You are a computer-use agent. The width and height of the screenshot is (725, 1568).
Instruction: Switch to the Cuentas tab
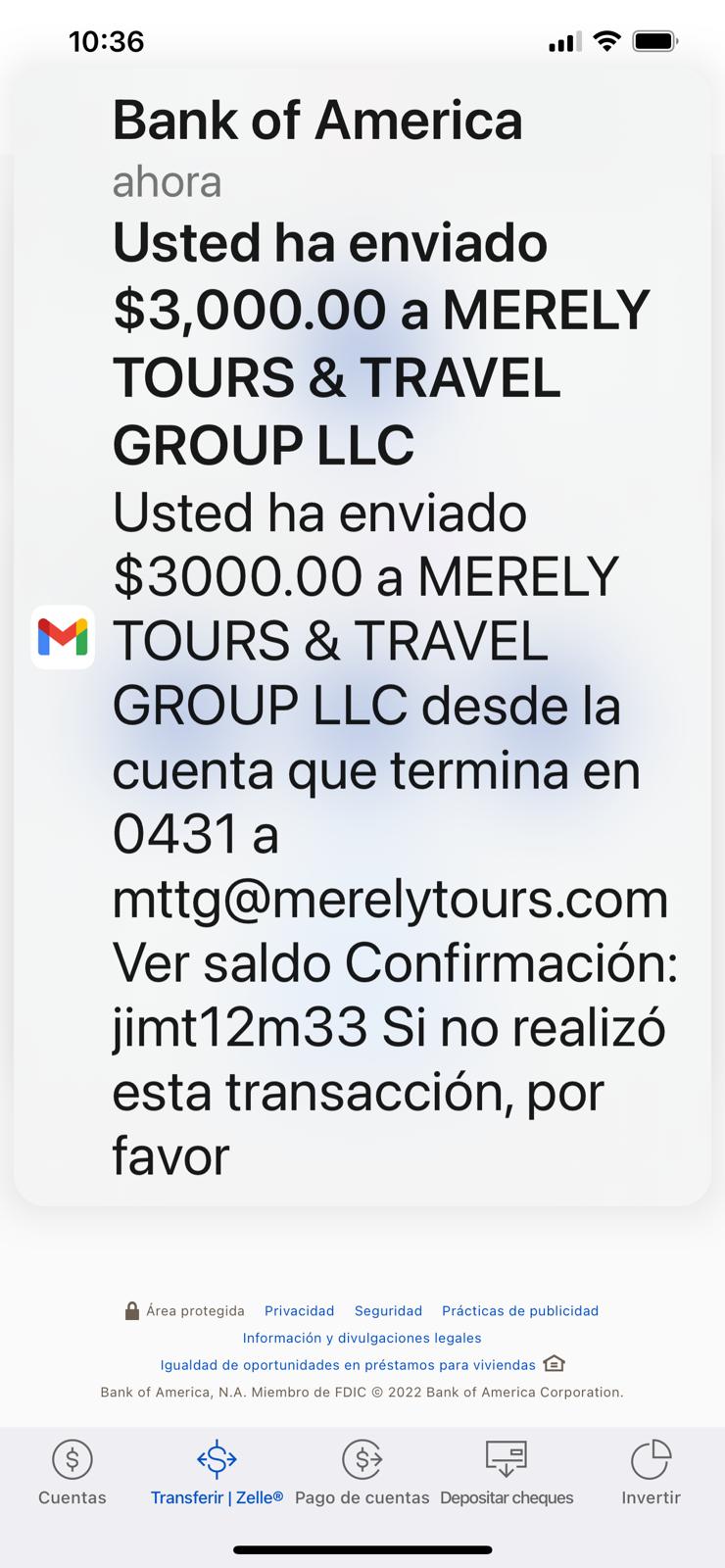click(72, 1473)
